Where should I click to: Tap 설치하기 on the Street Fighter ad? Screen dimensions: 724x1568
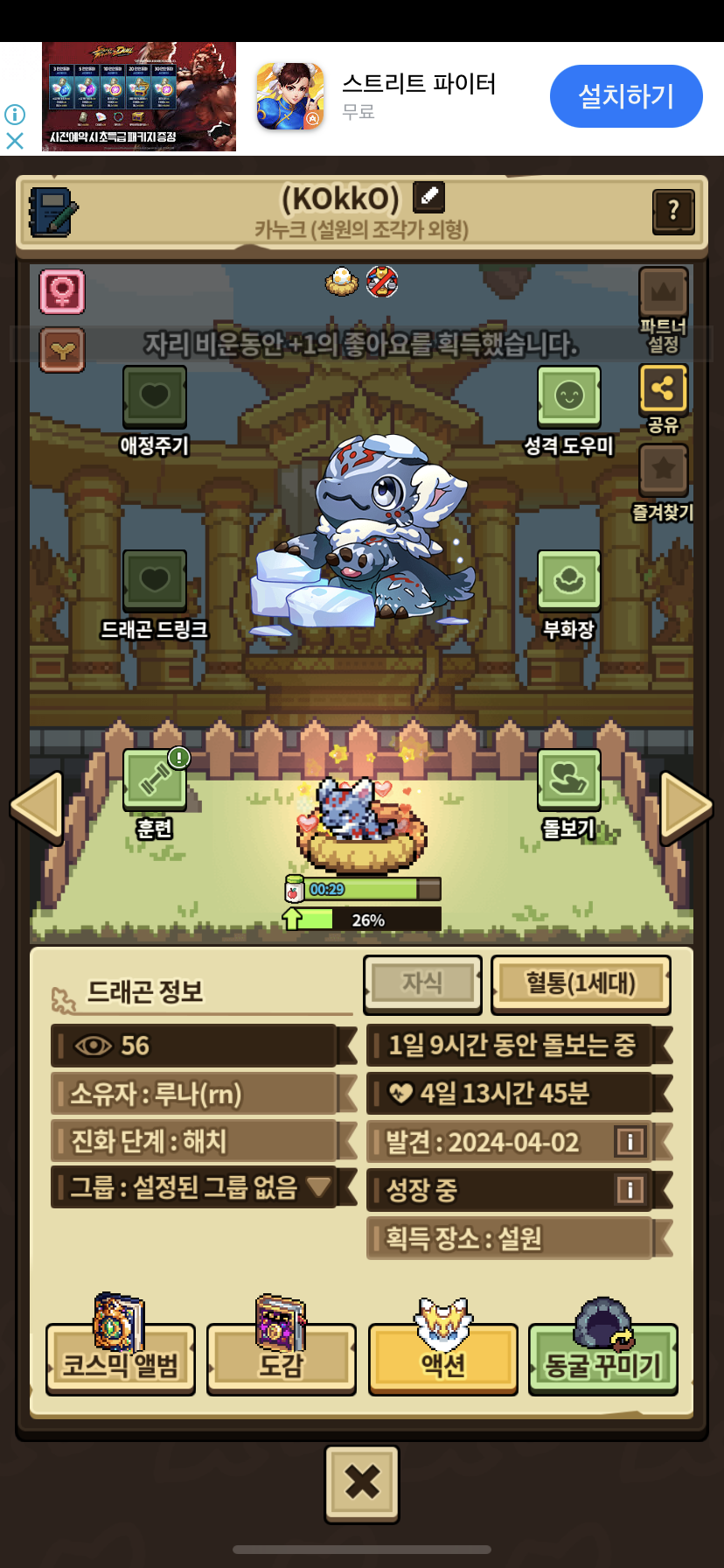(626, 96)
